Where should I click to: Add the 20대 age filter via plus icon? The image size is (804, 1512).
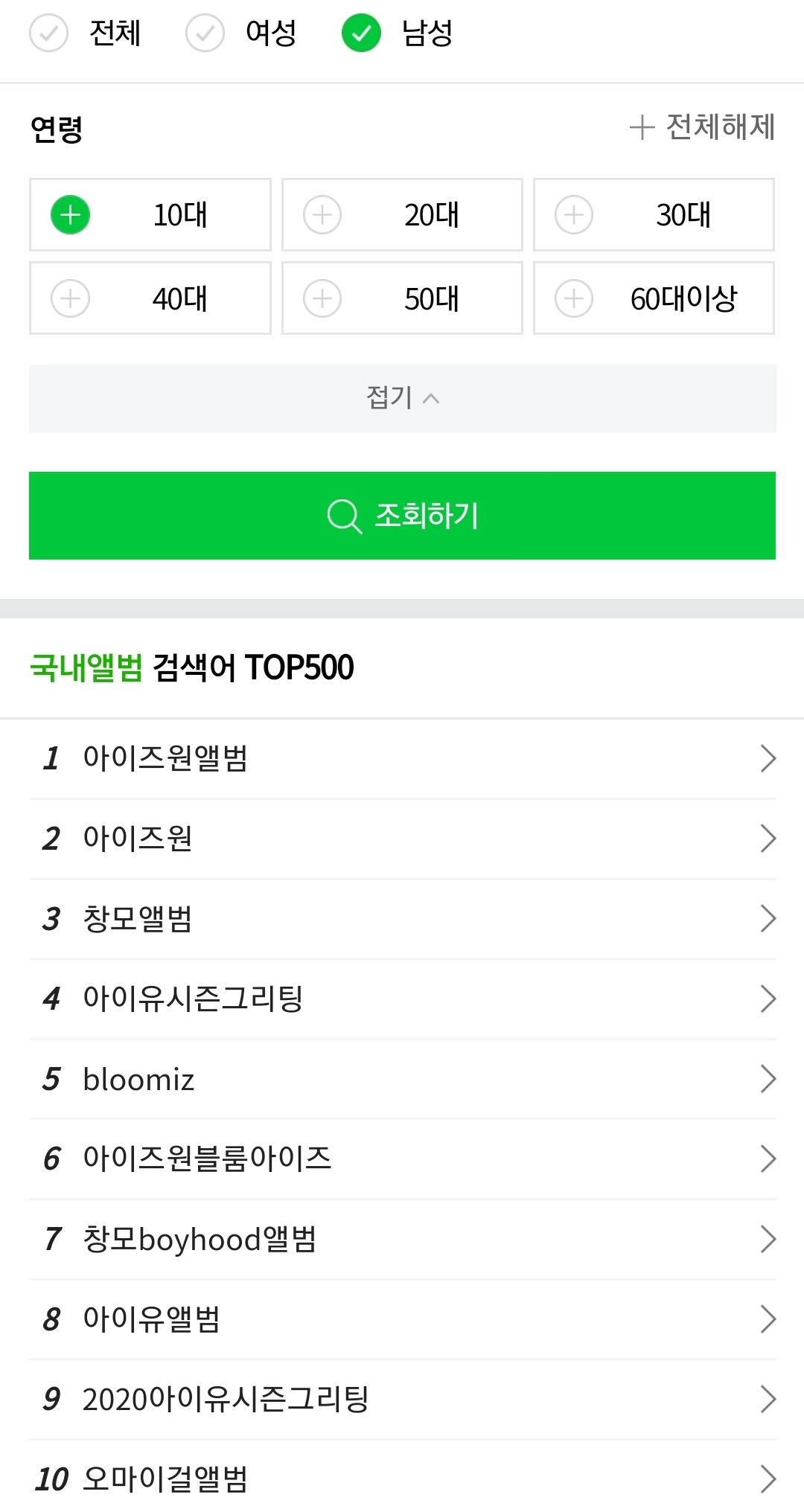322,215
